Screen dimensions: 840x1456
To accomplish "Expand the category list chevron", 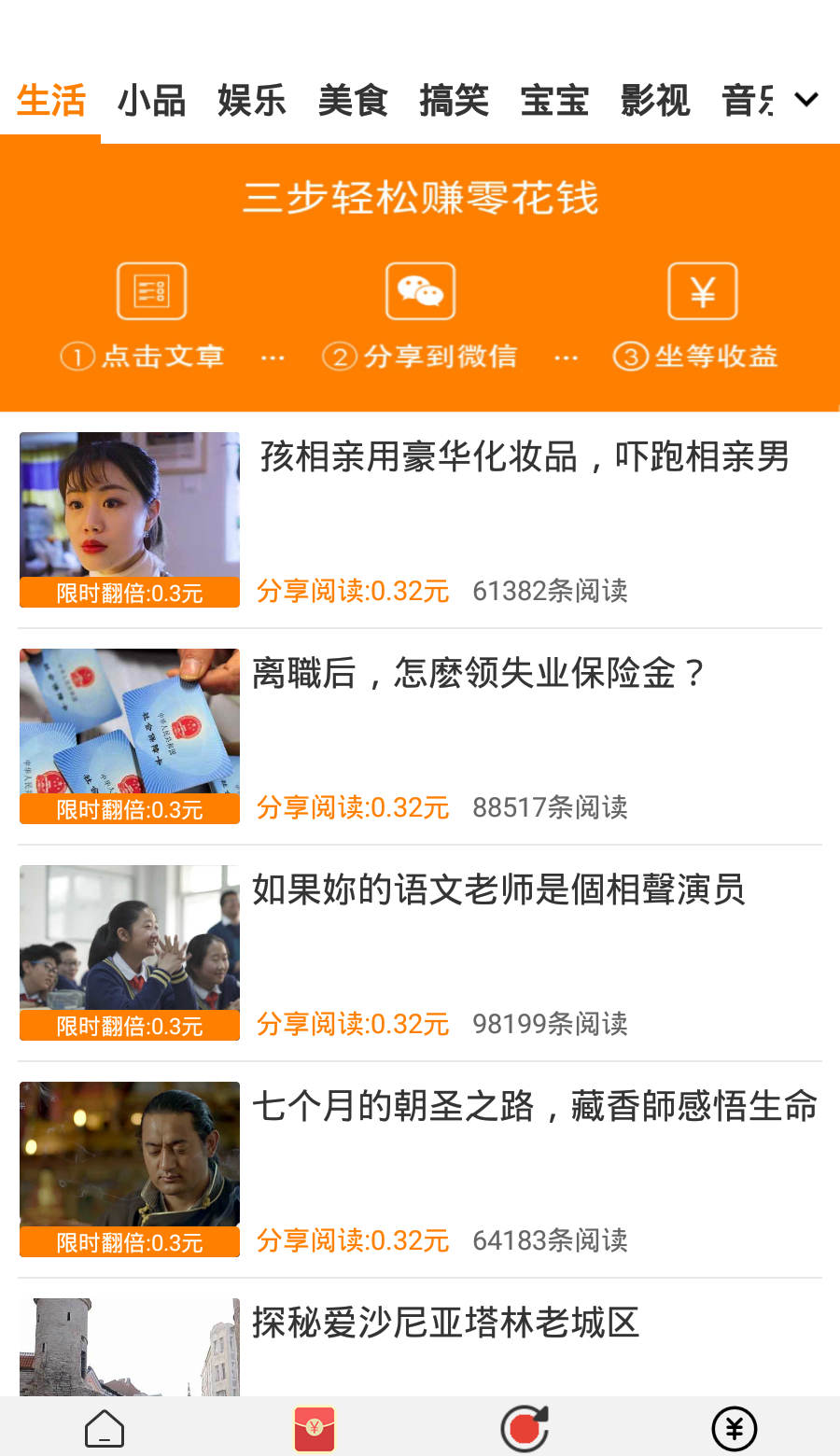I will pos(806,100).
